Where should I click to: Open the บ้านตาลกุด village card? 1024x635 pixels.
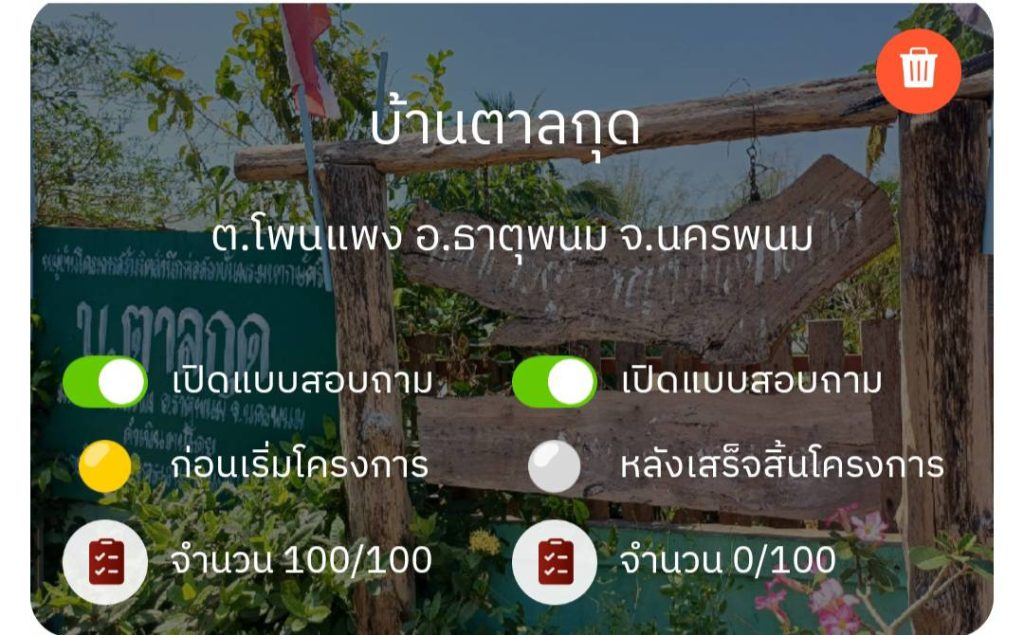pos(505,130)
